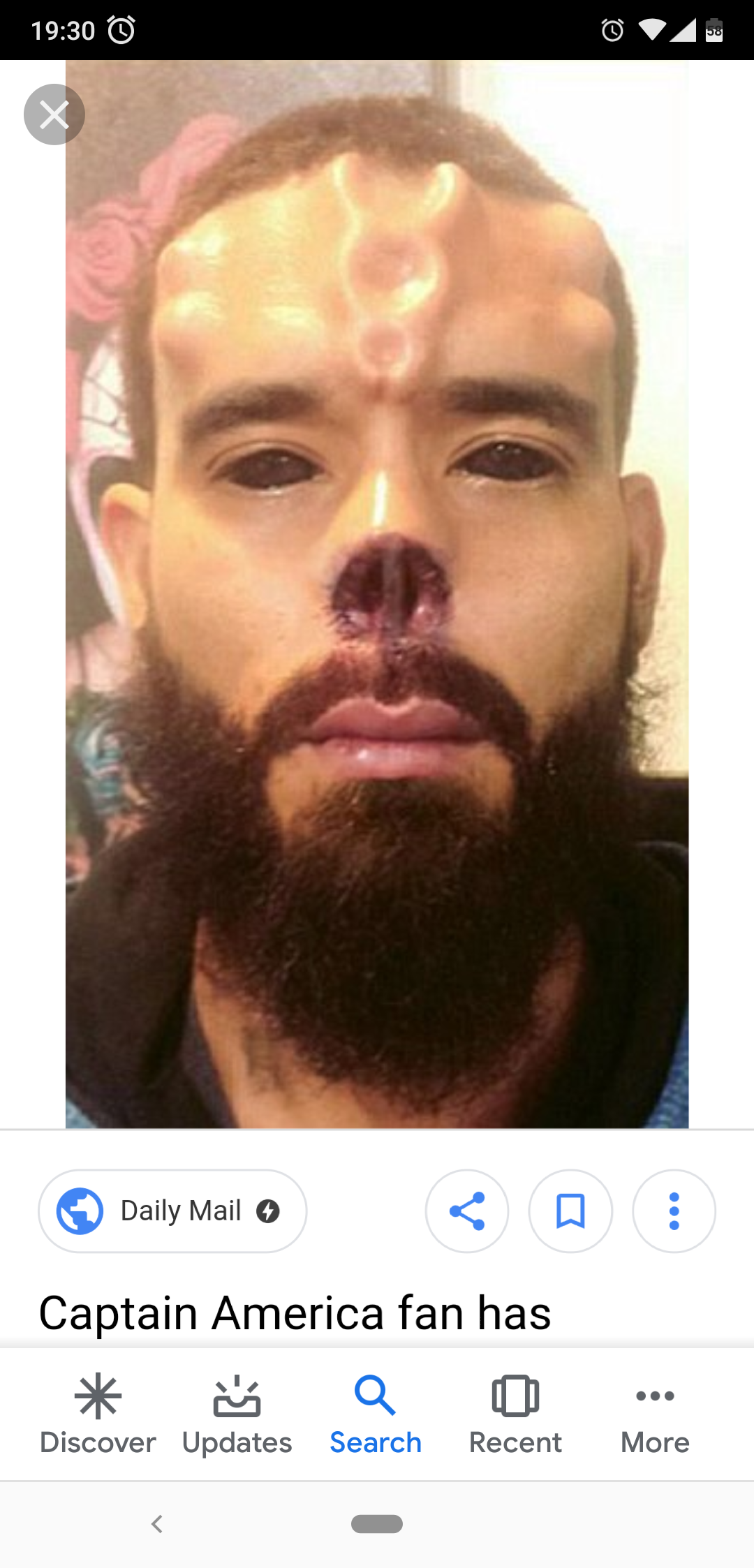Bookmark this image to collections
This screenshot has width=754, height=1568.
coord(570,1211)
